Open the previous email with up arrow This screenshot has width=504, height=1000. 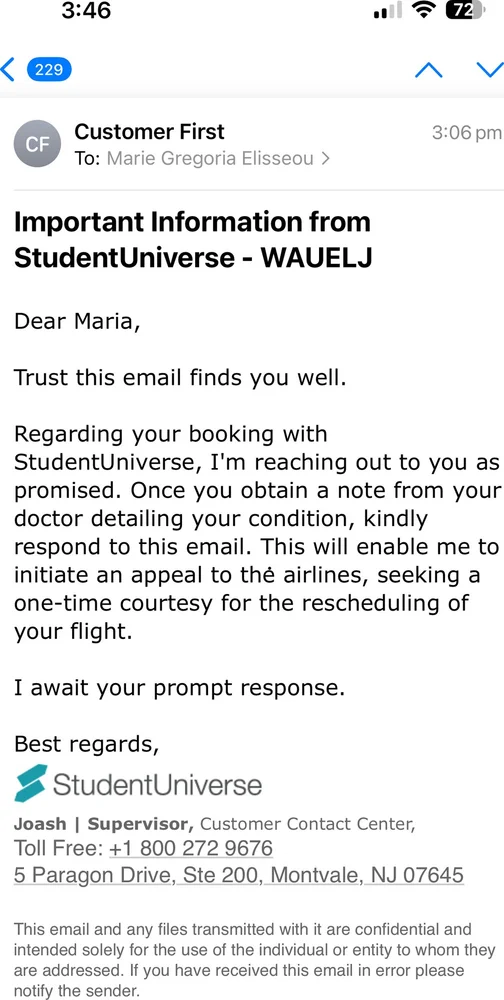click(429, 70)
